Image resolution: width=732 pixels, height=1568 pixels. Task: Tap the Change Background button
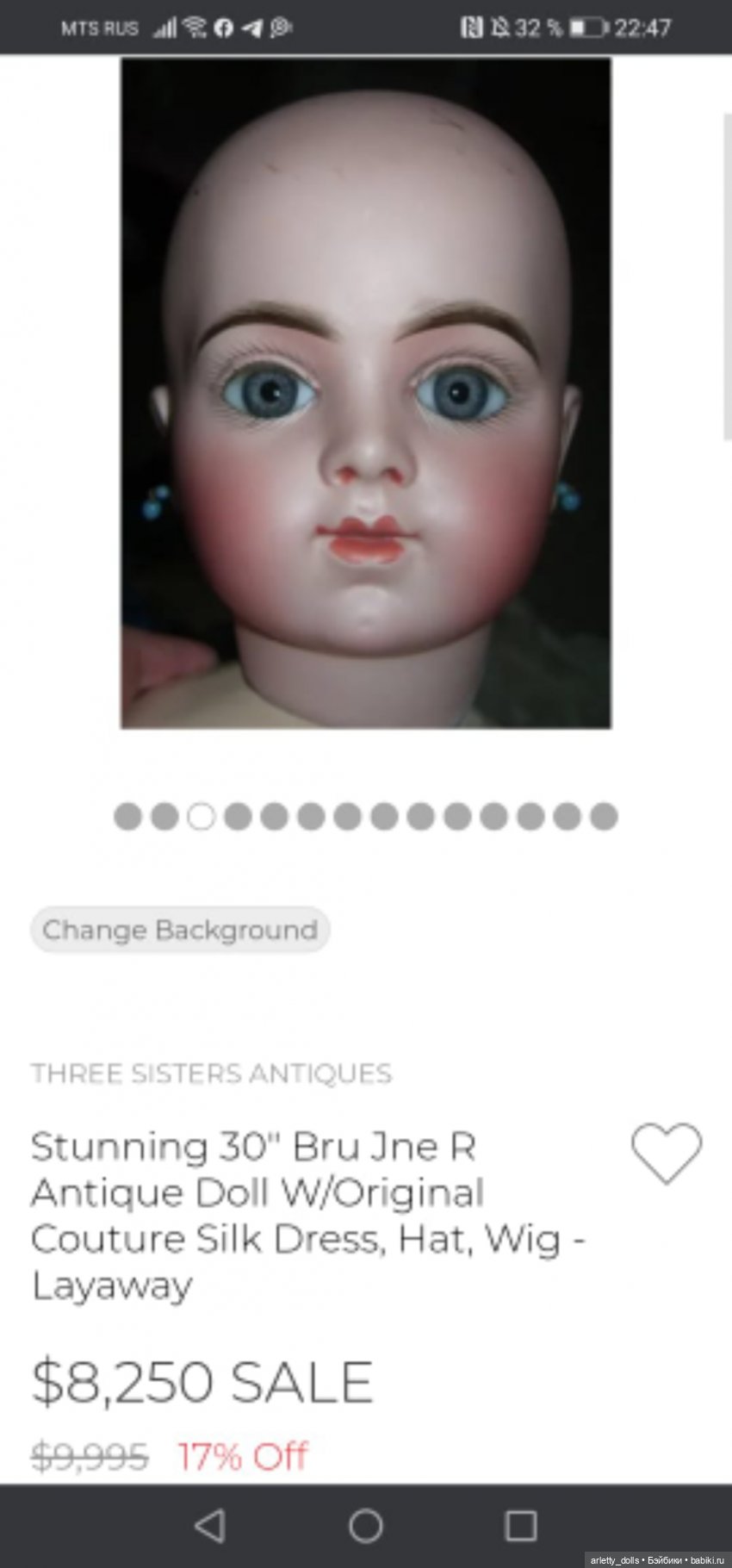180,930
